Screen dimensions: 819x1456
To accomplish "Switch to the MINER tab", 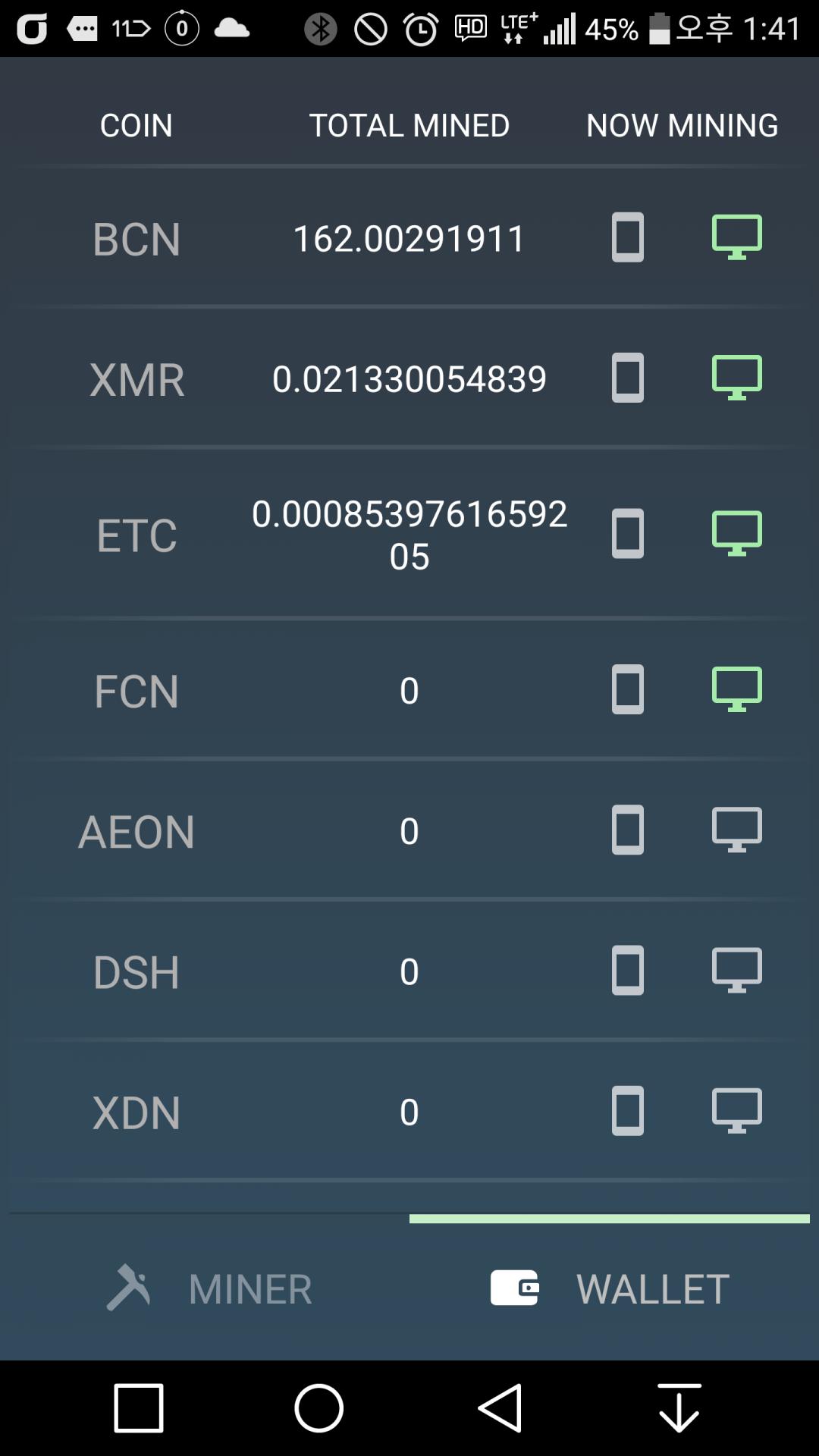I will pos(209,1288).
